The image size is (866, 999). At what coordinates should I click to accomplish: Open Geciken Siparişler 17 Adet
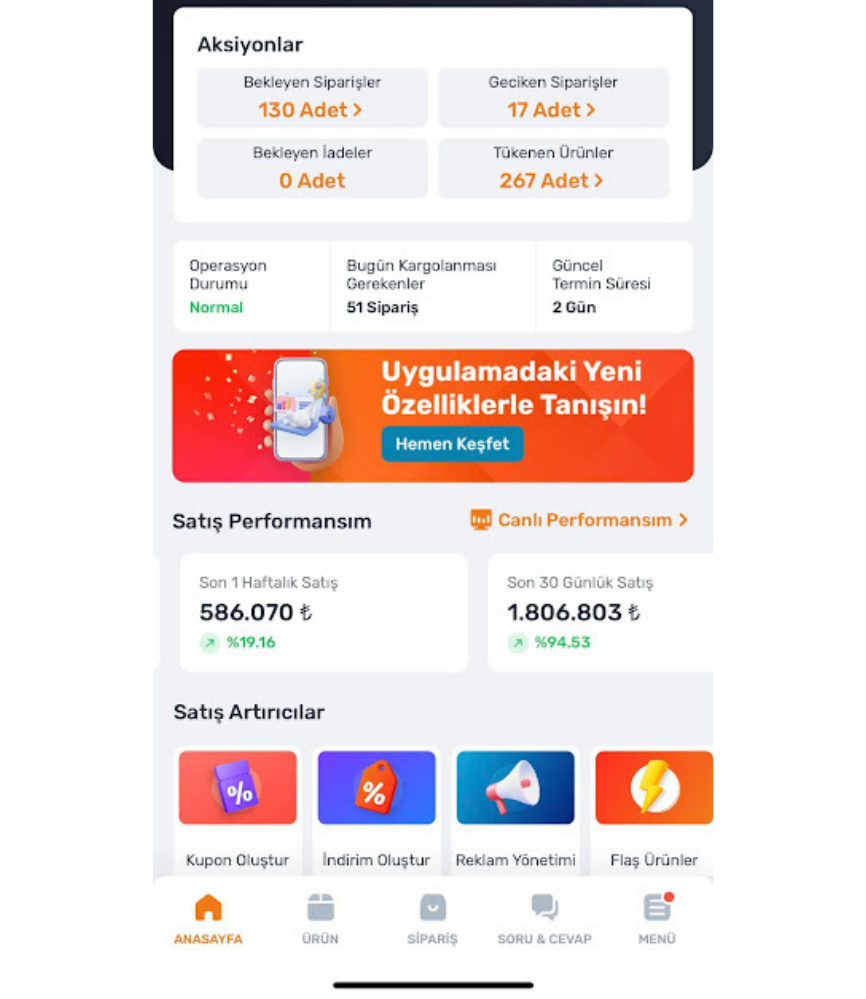click(552, 98)
